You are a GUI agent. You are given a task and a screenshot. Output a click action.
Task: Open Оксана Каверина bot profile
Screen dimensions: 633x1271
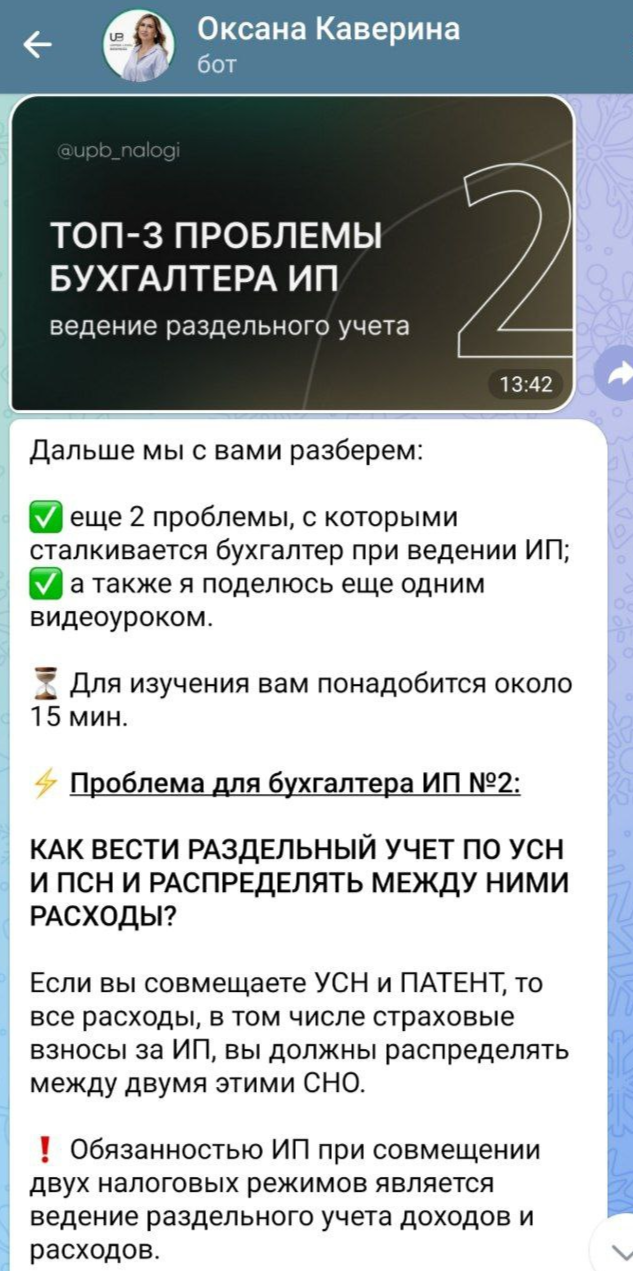click(x=327, y=45)
